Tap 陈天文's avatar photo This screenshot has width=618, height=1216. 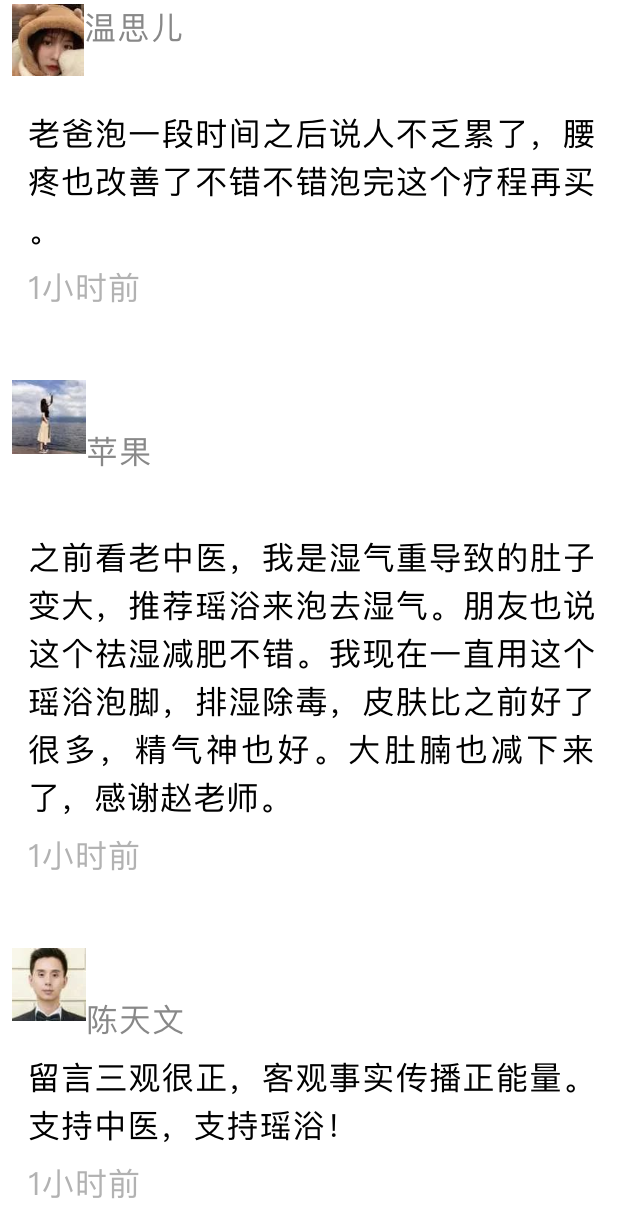48,985
